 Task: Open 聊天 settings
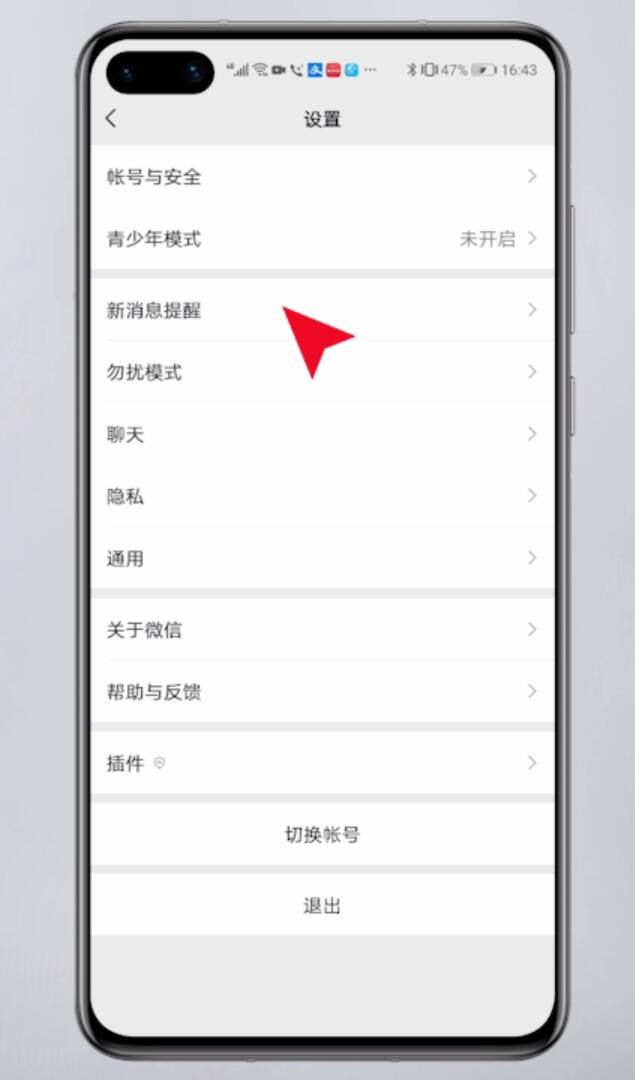pos(322,434)
